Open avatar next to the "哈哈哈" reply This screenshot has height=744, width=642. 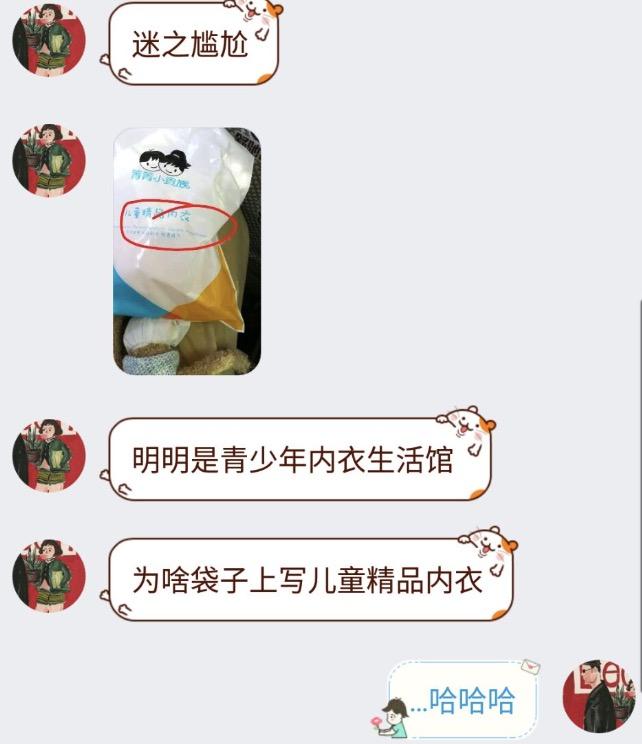point(598,695)
